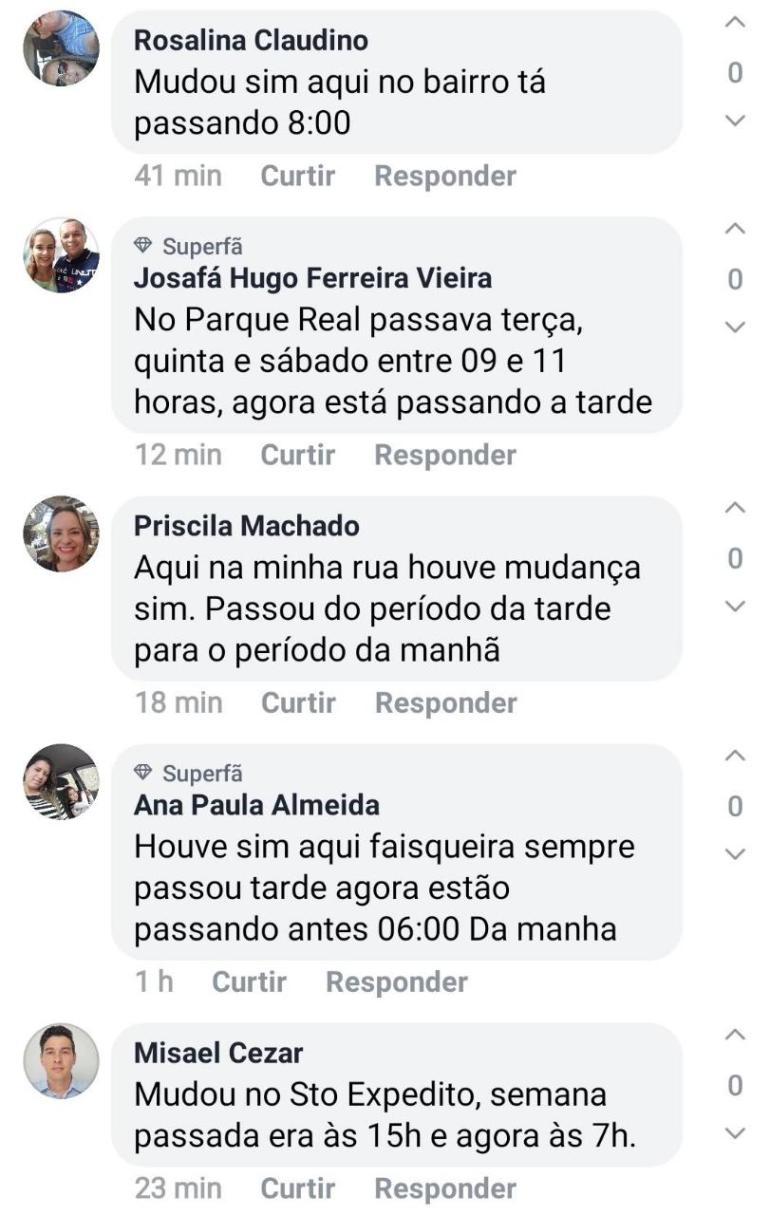
Task: Reply to Rosalina Claudino's comment
Action: pyautogui.click(x=445, y=176)
